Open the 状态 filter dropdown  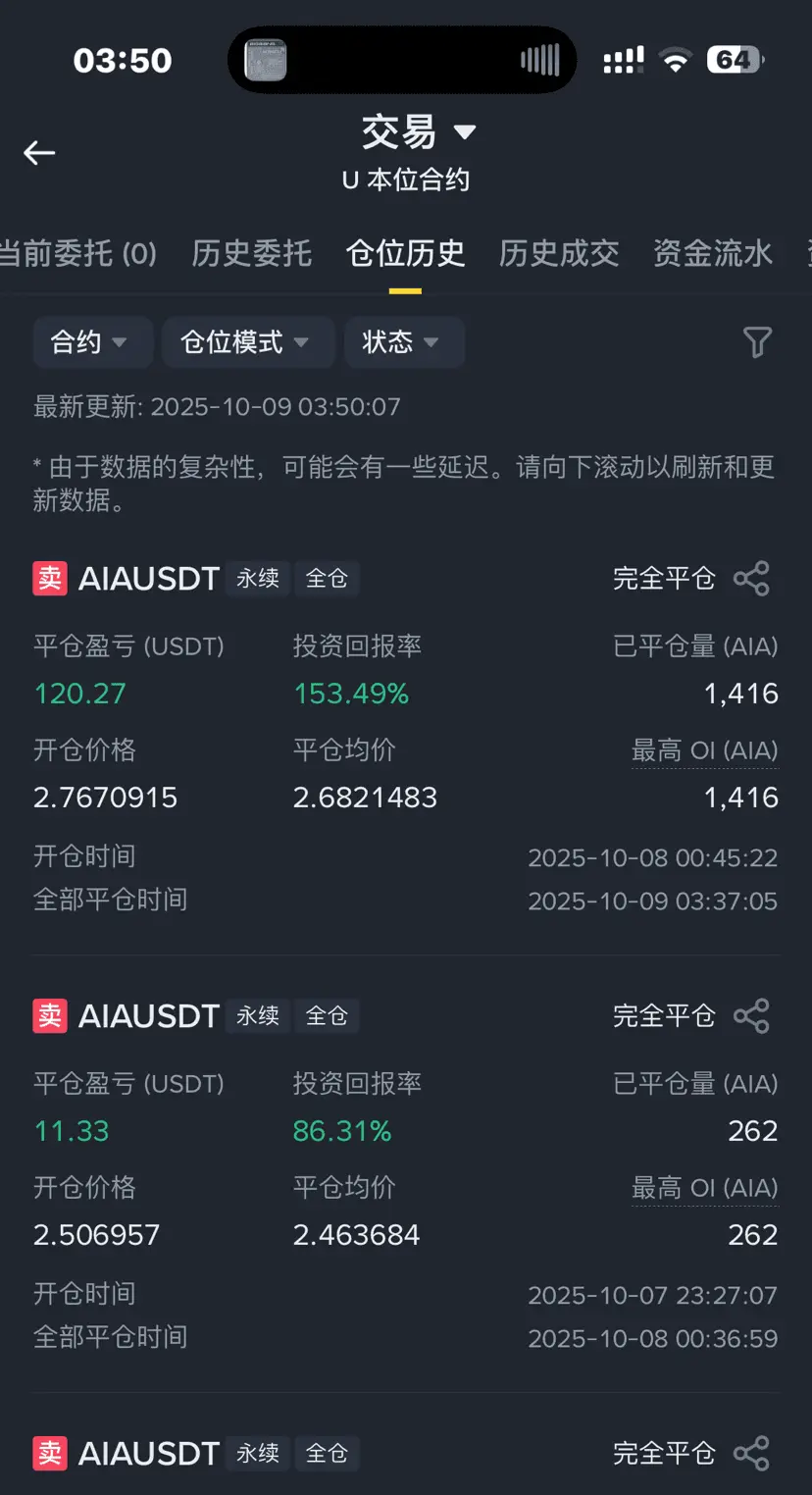tap(403, 342)
